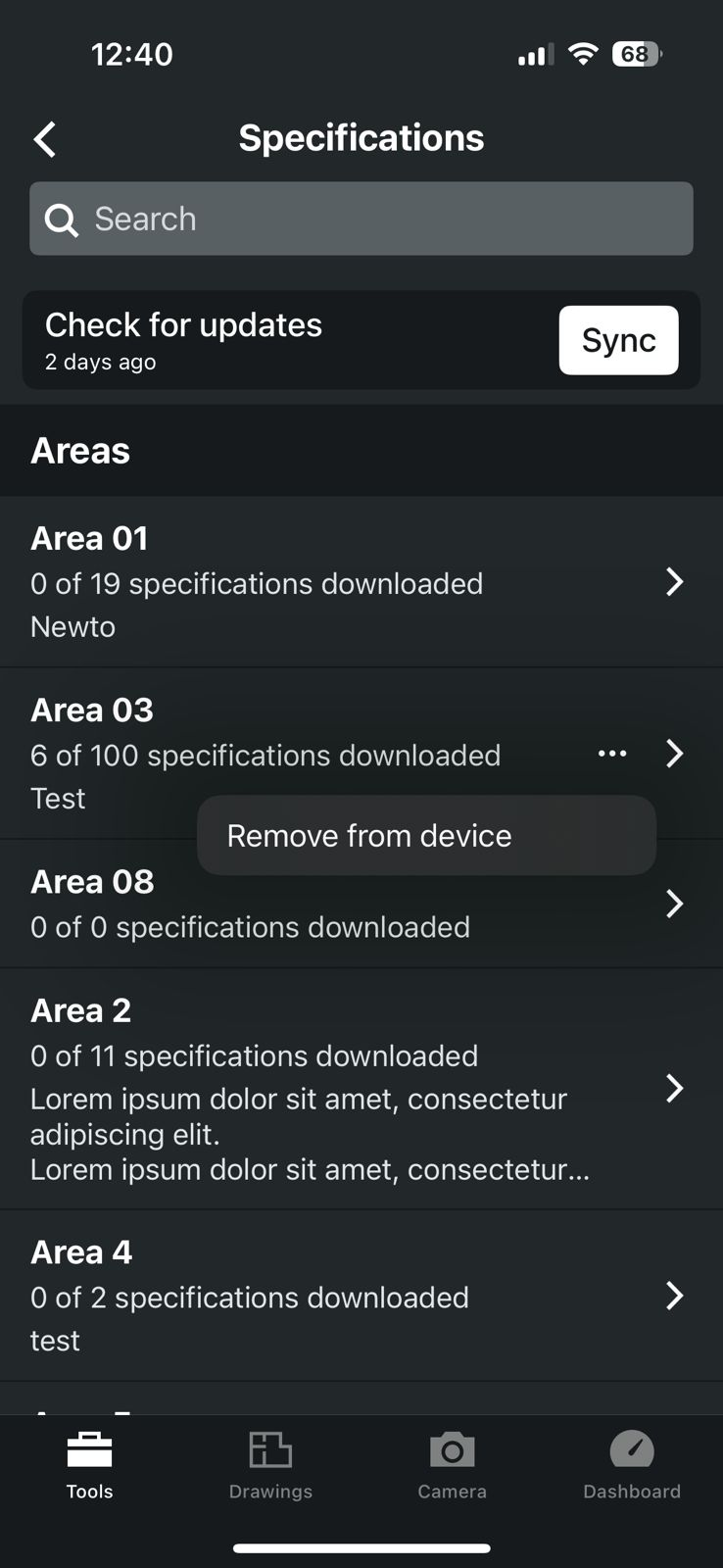Sync to check for updates
The height and width of the screenshot is (1568, 723).
point(618,340)
